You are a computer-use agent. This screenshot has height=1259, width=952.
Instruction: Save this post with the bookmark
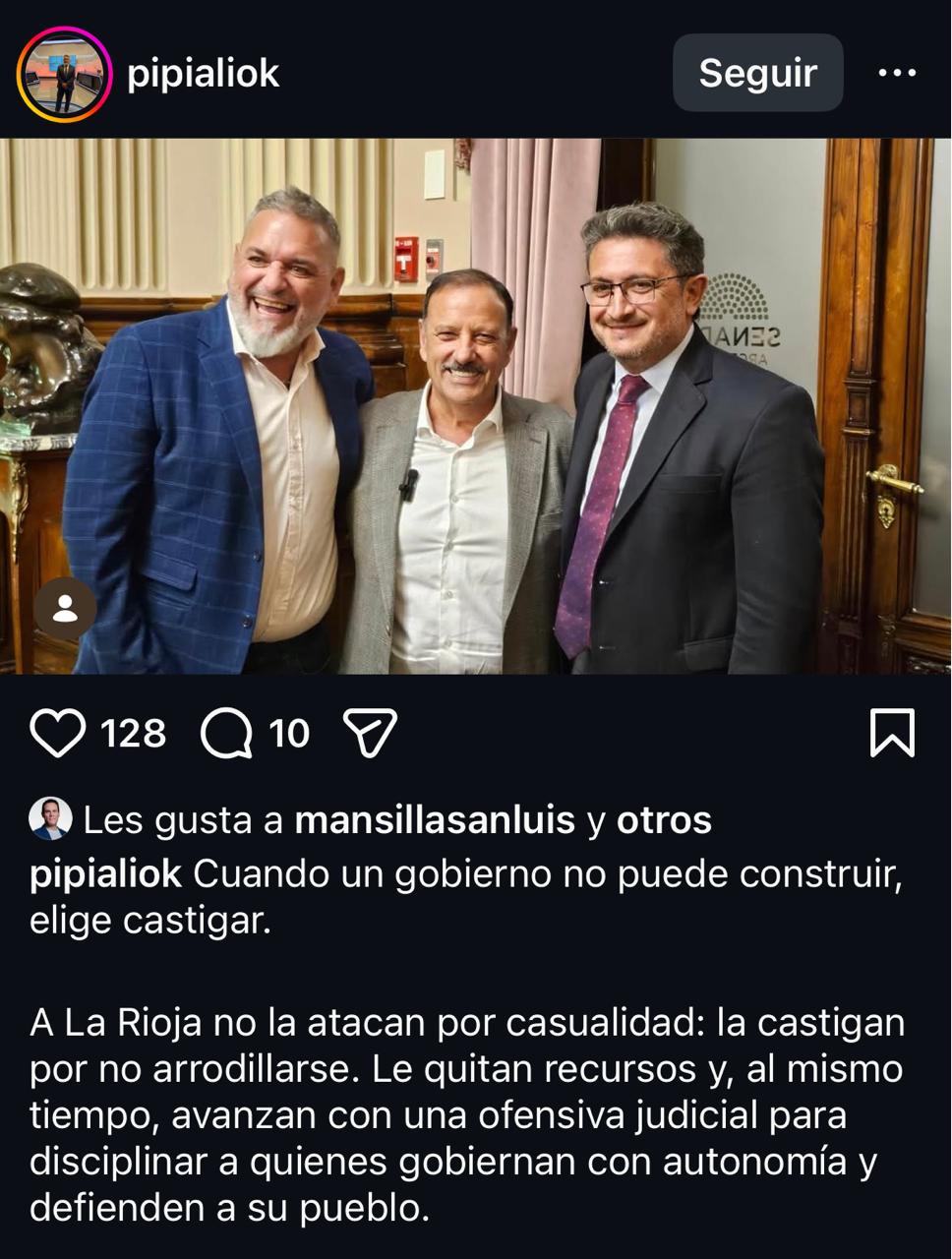click(892, 734)
